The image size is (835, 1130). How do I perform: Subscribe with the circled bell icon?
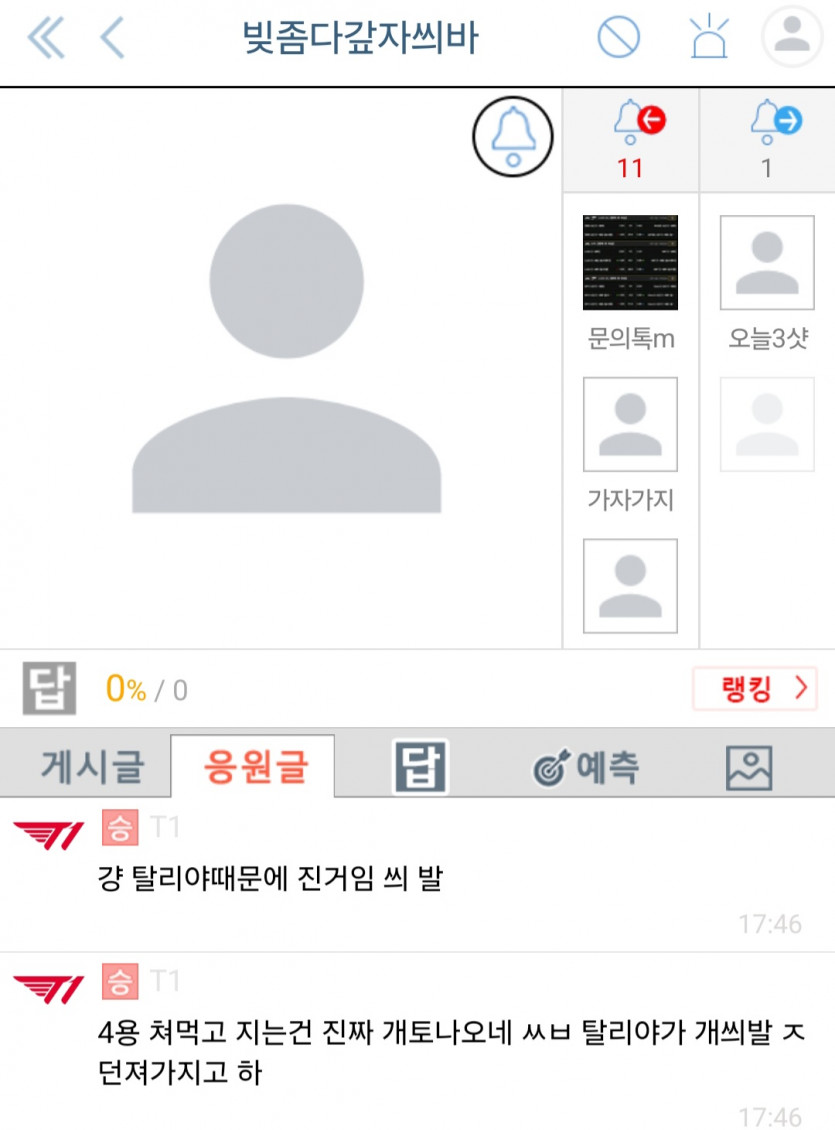pos(512,137)
